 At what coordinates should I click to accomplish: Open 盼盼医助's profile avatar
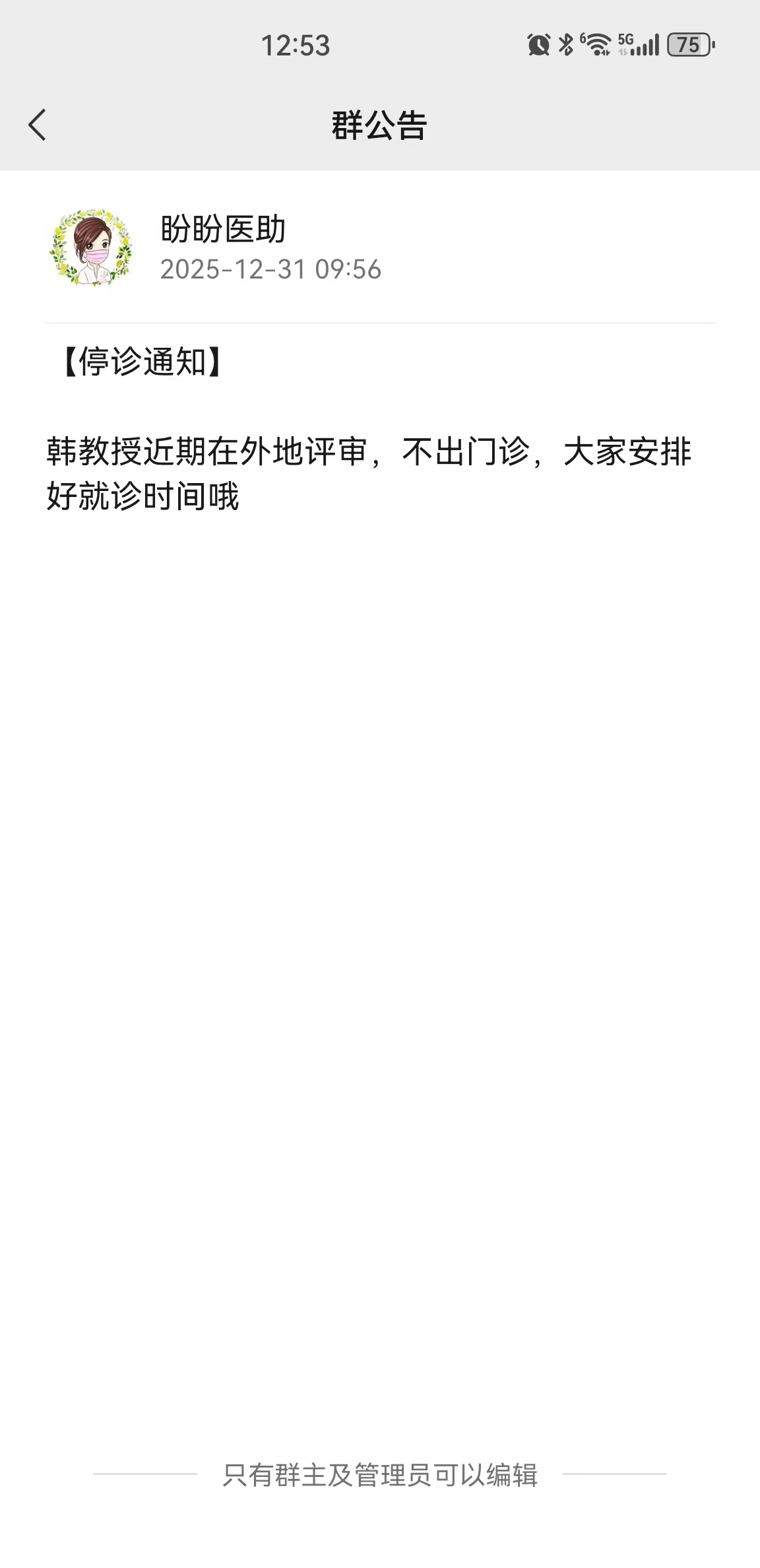[92, 248]
